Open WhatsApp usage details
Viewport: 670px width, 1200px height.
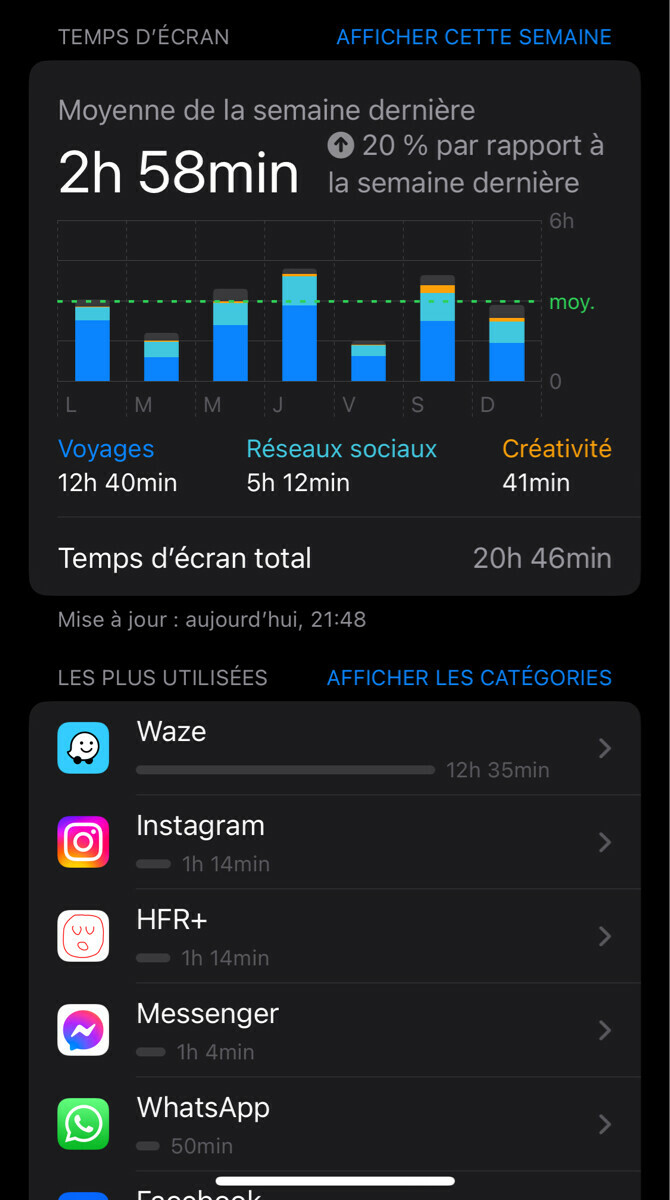tap(335, 1124)
